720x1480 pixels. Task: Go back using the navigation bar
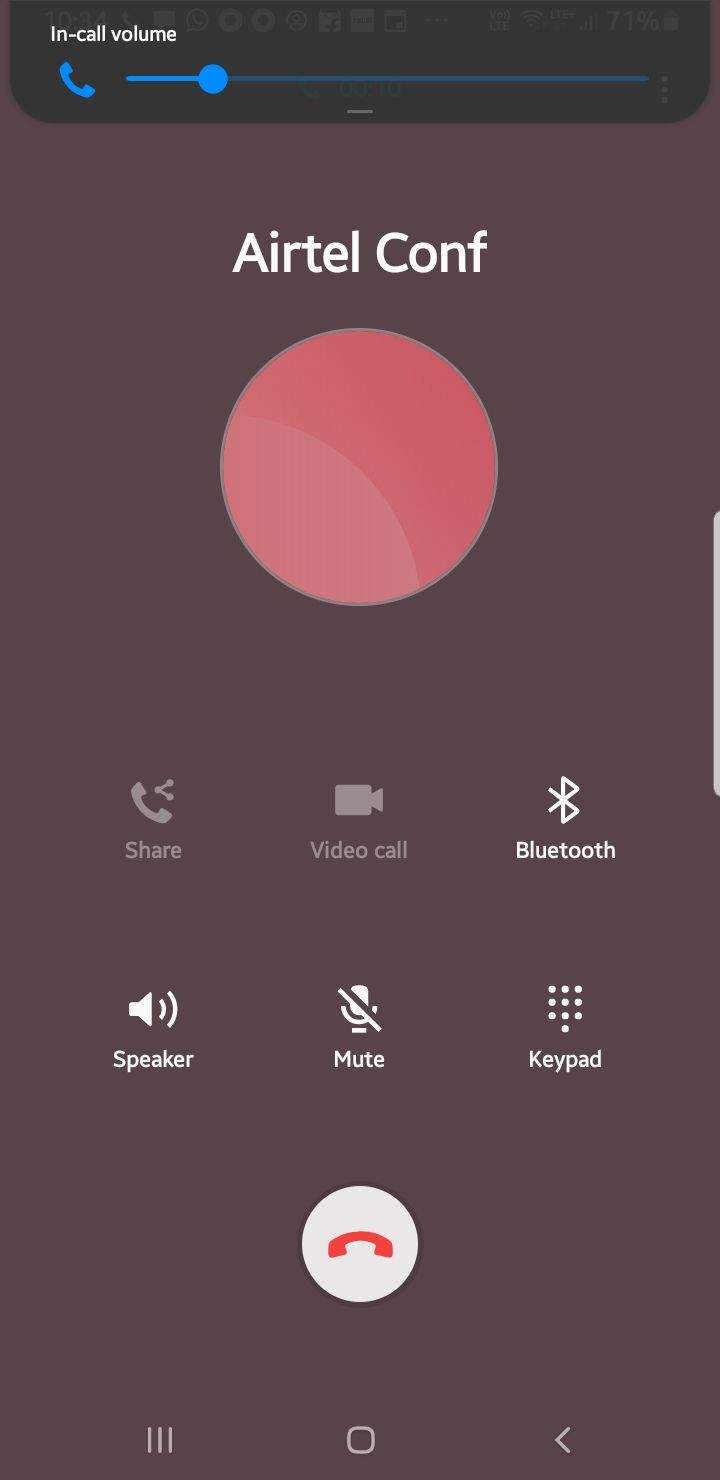563,1440
